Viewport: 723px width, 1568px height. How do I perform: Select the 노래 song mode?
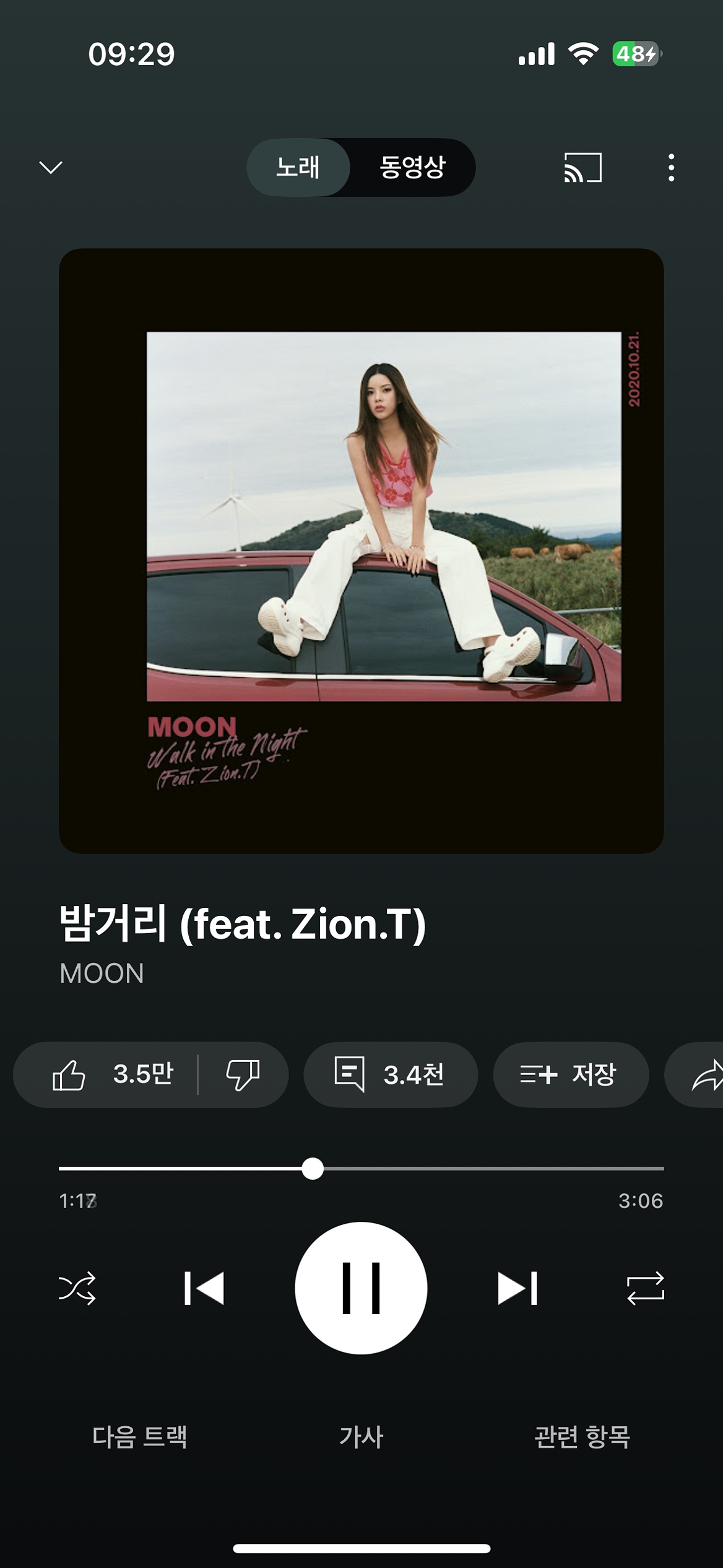tap(298, 167)
